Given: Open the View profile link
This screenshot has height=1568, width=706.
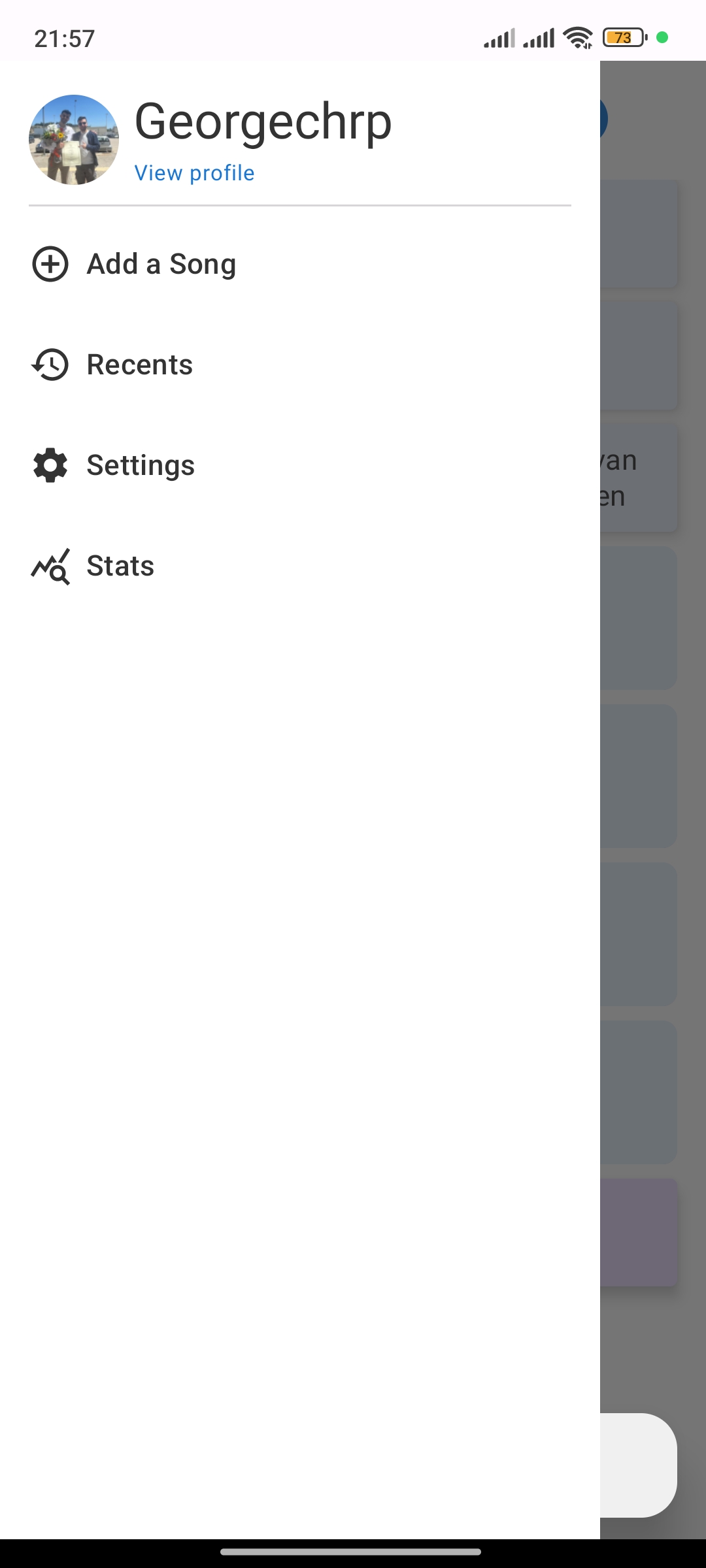Looking at the screenshot, I should tap(195, 172).
